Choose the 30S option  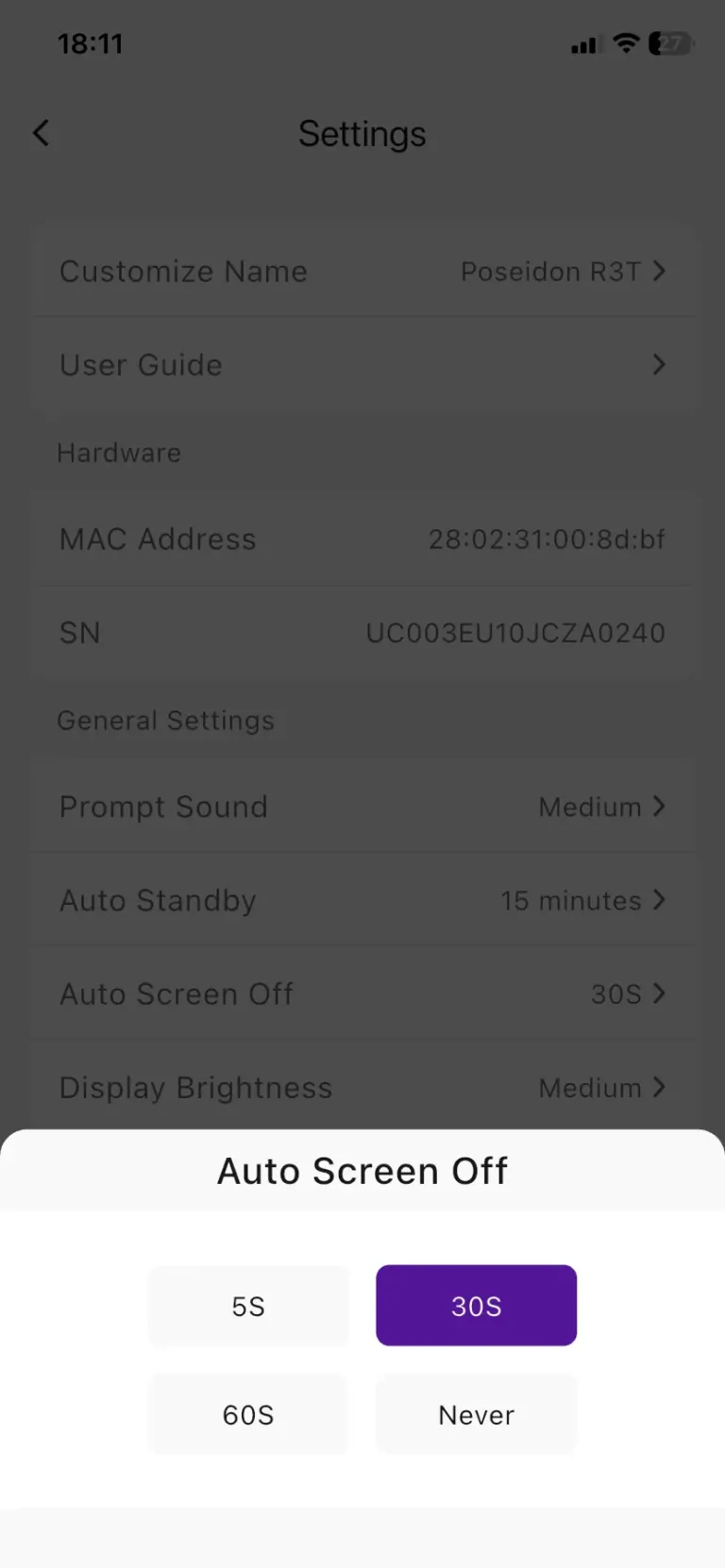(x=476, y=1306)
